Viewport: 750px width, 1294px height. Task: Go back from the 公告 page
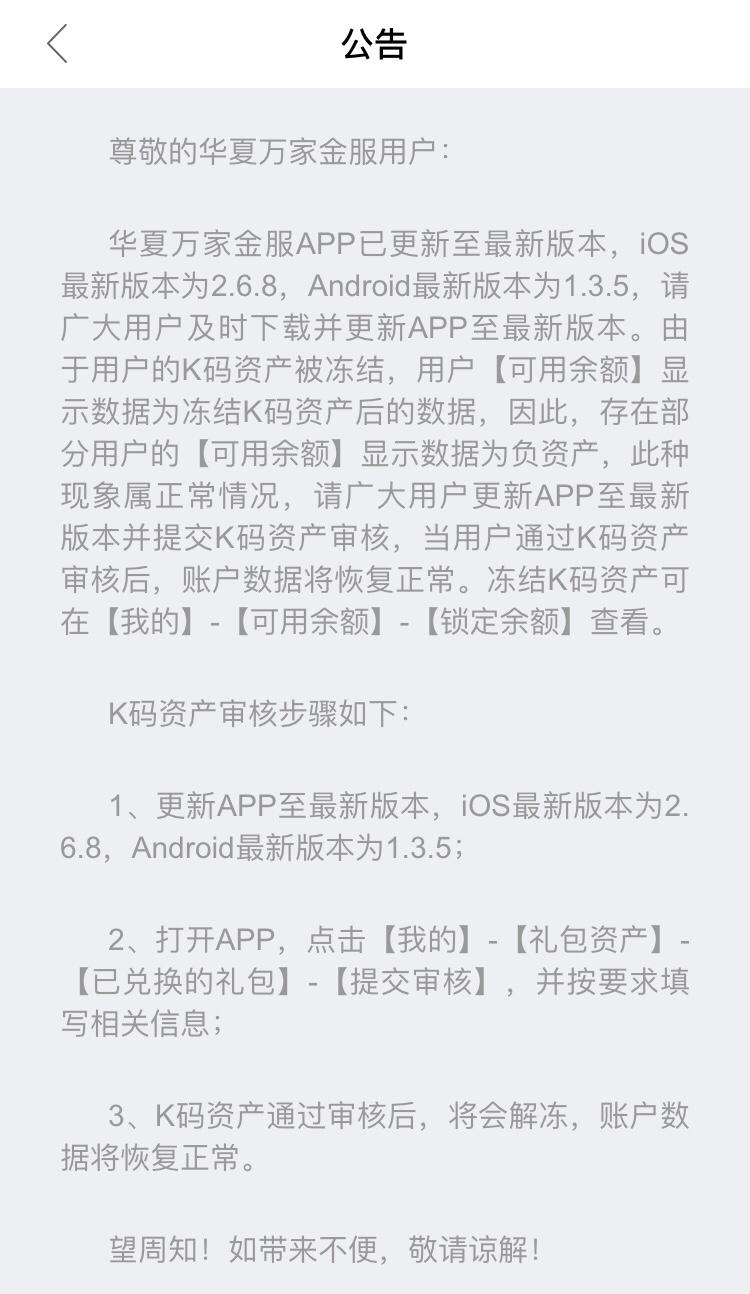tap(57, 44)
